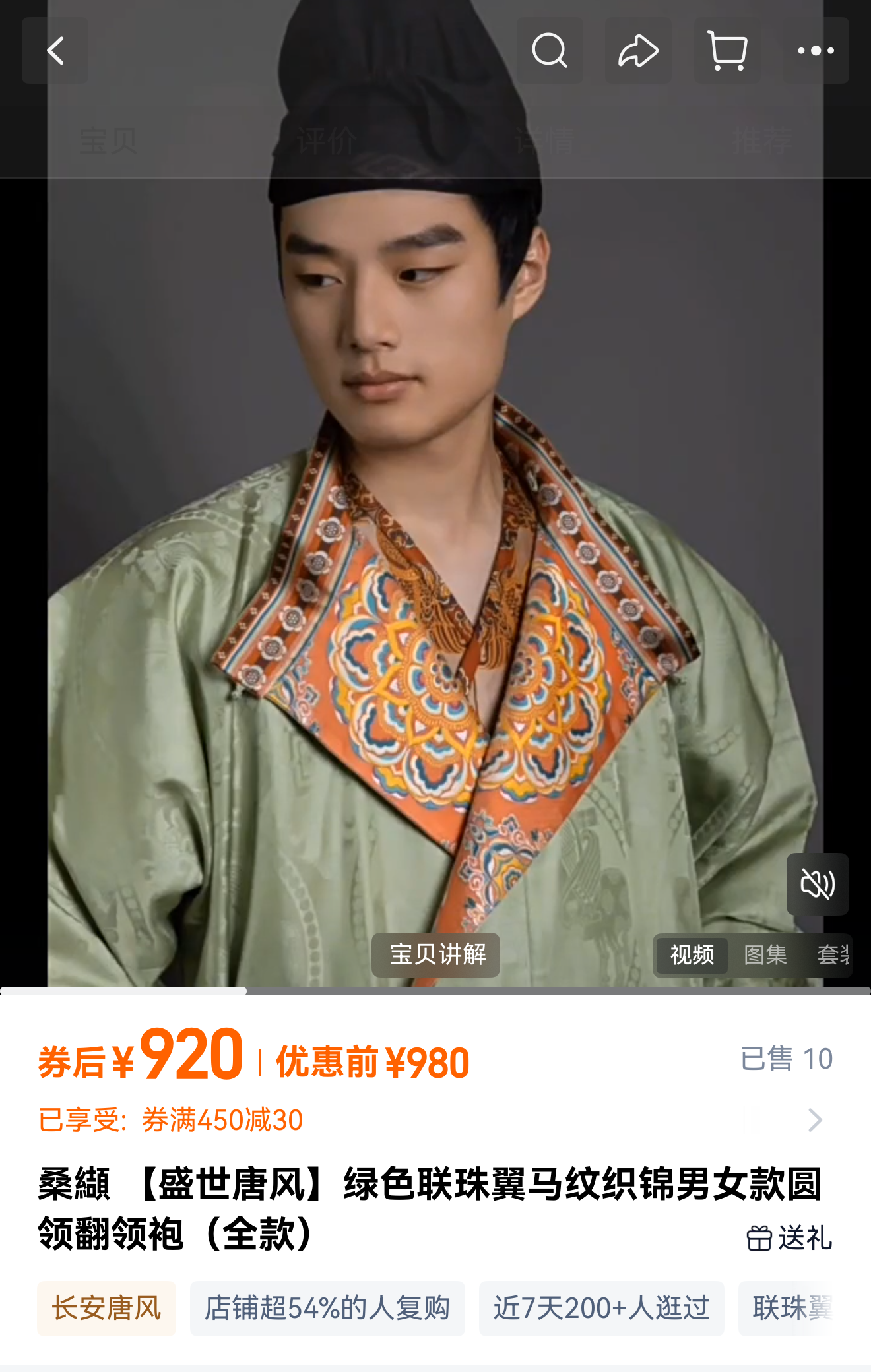Image resolution: width=871 pixels, height=1372 pixels.
Task: Expand the 券满450减30 coupon details
Action: coord(816,1120)
